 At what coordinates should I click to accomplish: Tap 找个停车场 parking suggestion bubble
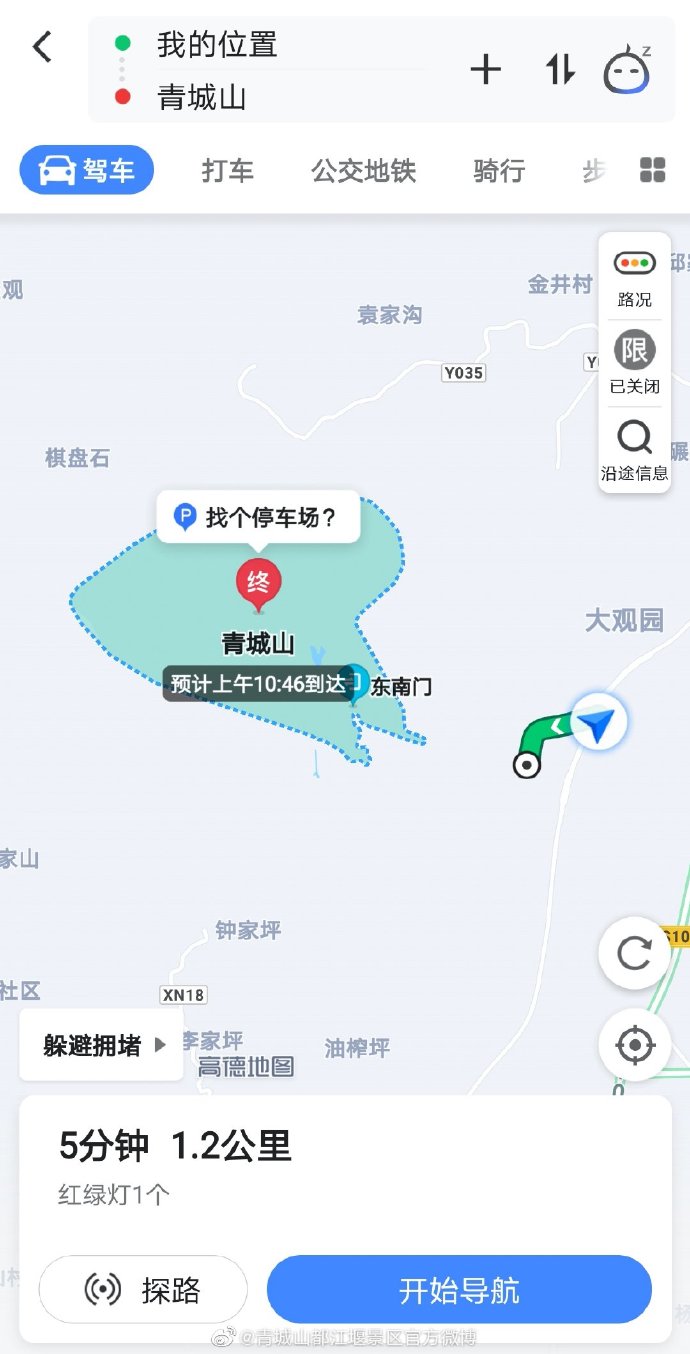pyautogui.click(x=258, y=517)
